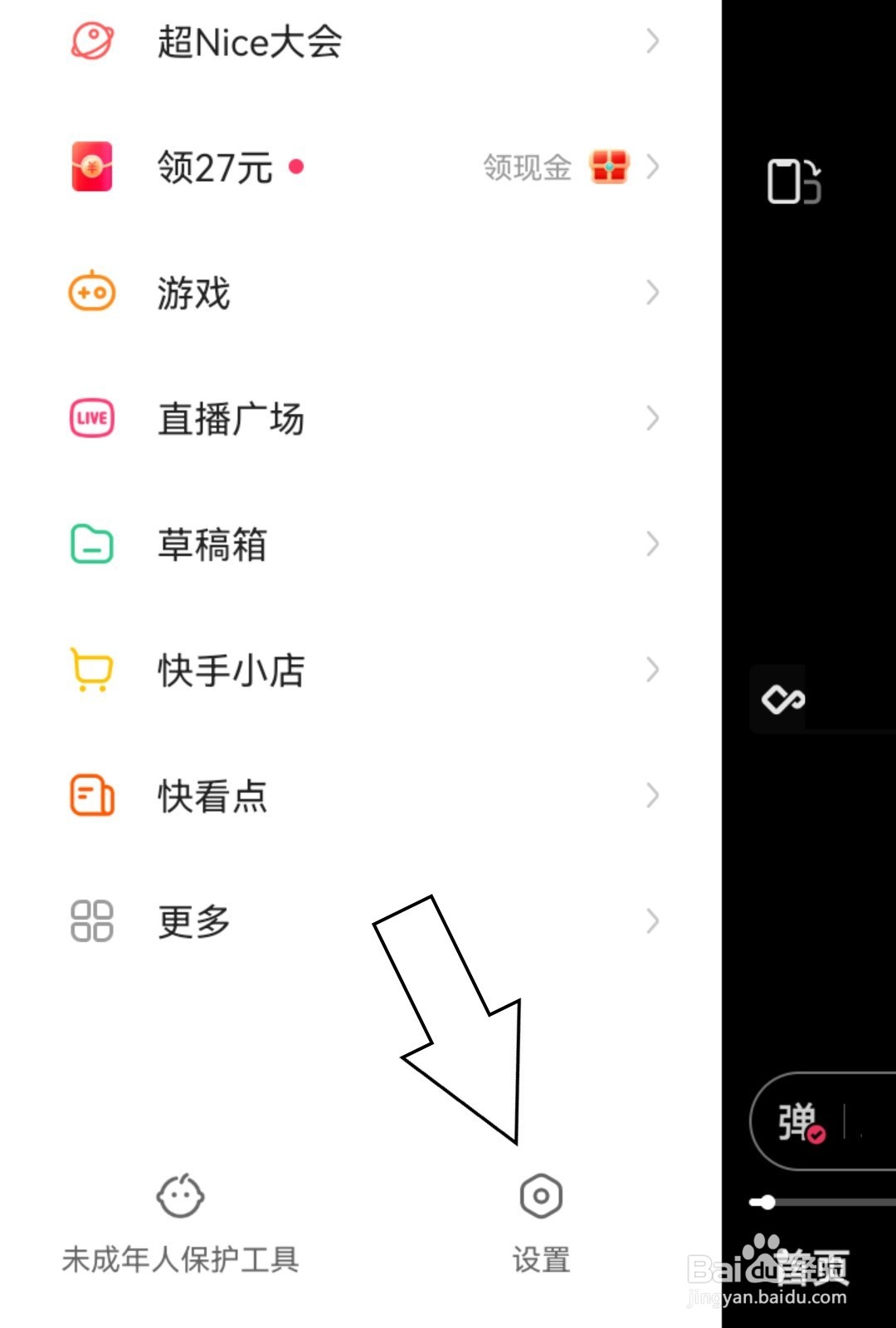Viewport: 896px width, 1328px height.
Task: Tap the 未成年人保护工具 child protection icon
Action: (x=181, y=1195)
